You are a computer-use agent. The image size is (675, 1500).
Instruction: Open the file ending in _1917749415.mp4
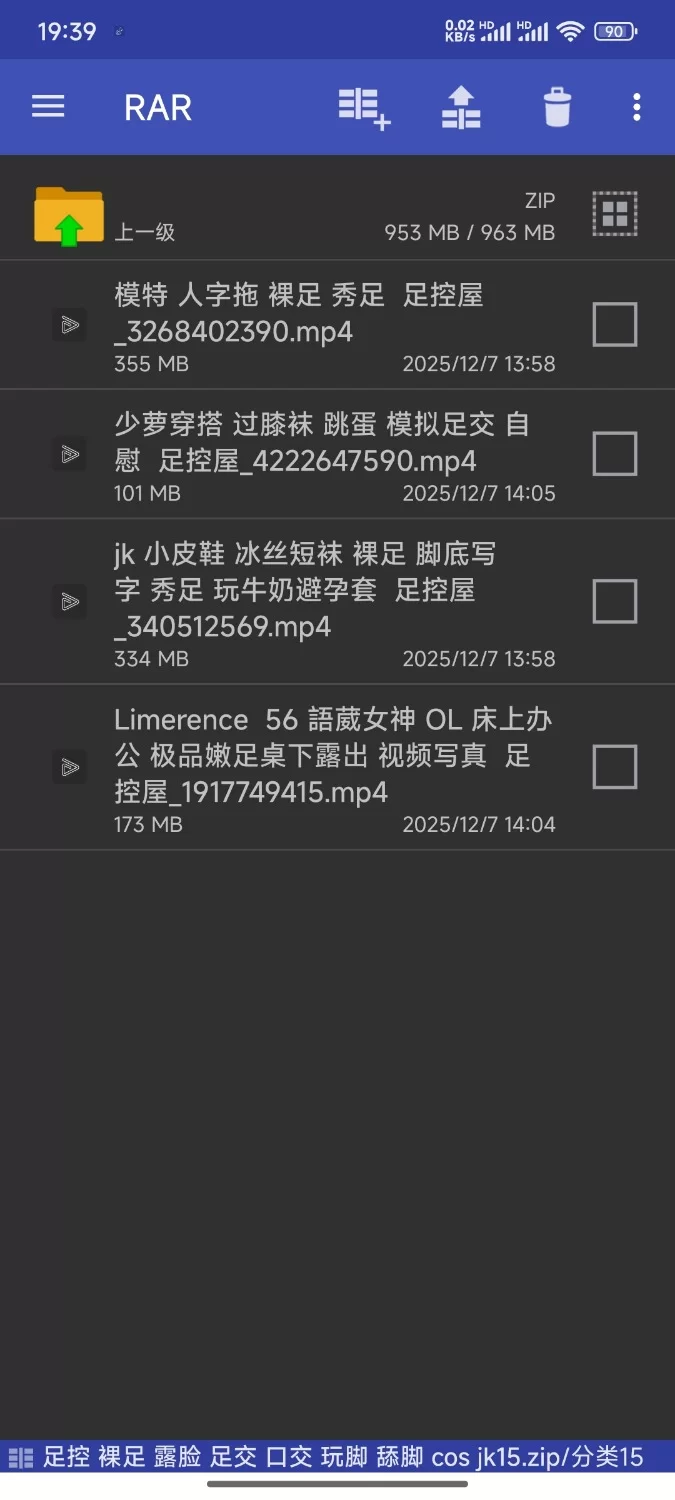tap(300, 756)
